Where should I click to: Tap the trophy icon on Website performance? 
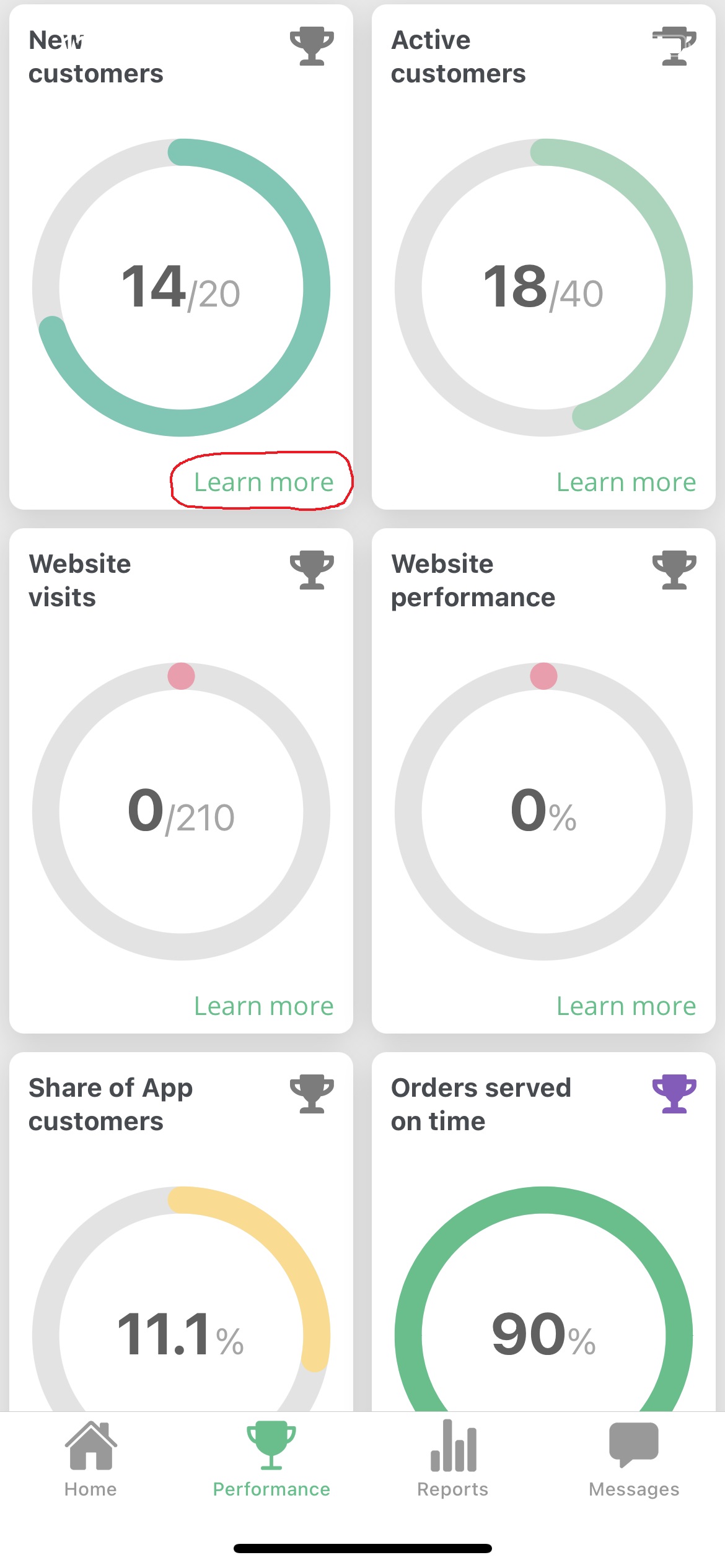[x=674, y=570]
